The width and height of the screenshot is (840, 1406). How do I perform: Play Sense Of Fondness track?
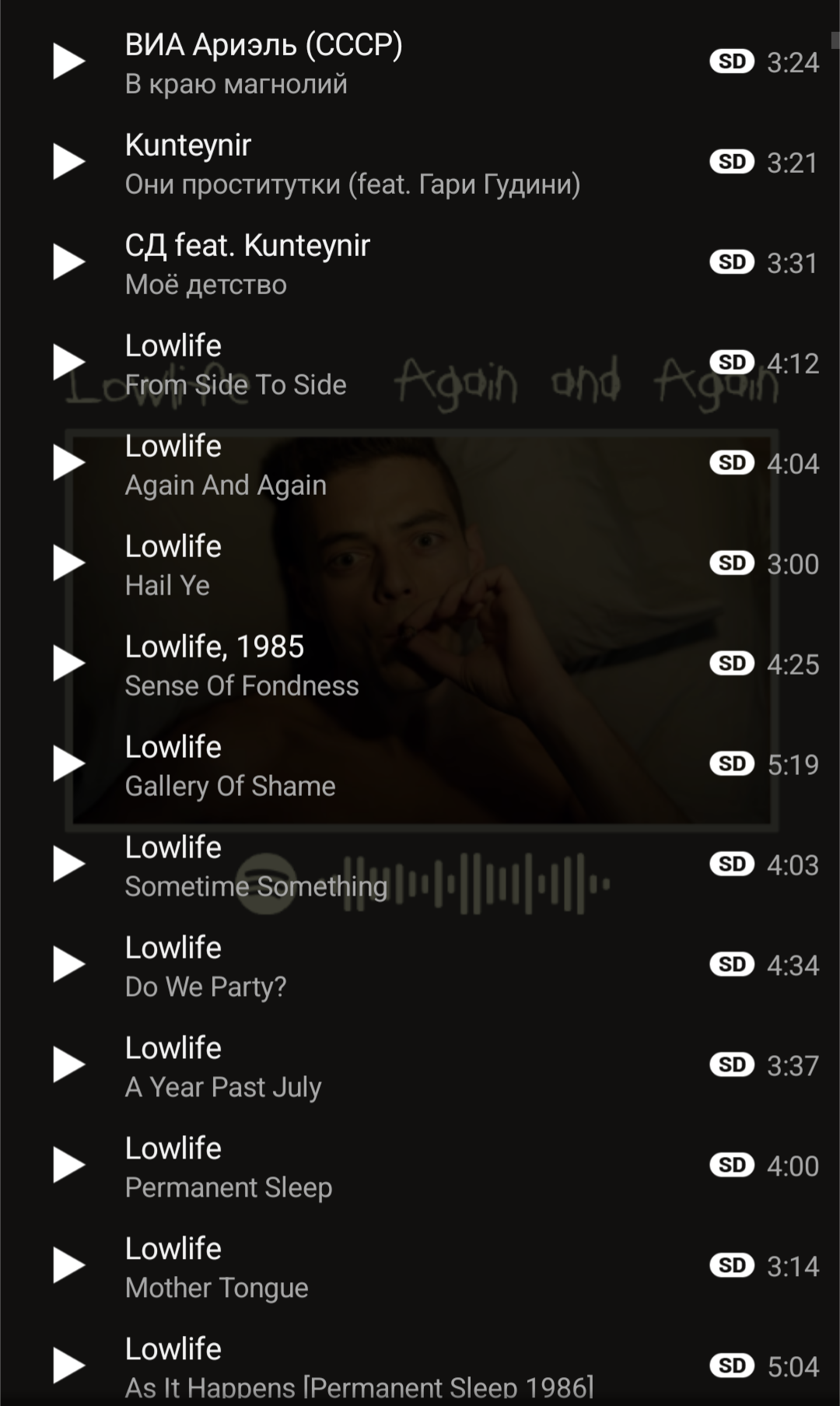click(x=68, y=664)
